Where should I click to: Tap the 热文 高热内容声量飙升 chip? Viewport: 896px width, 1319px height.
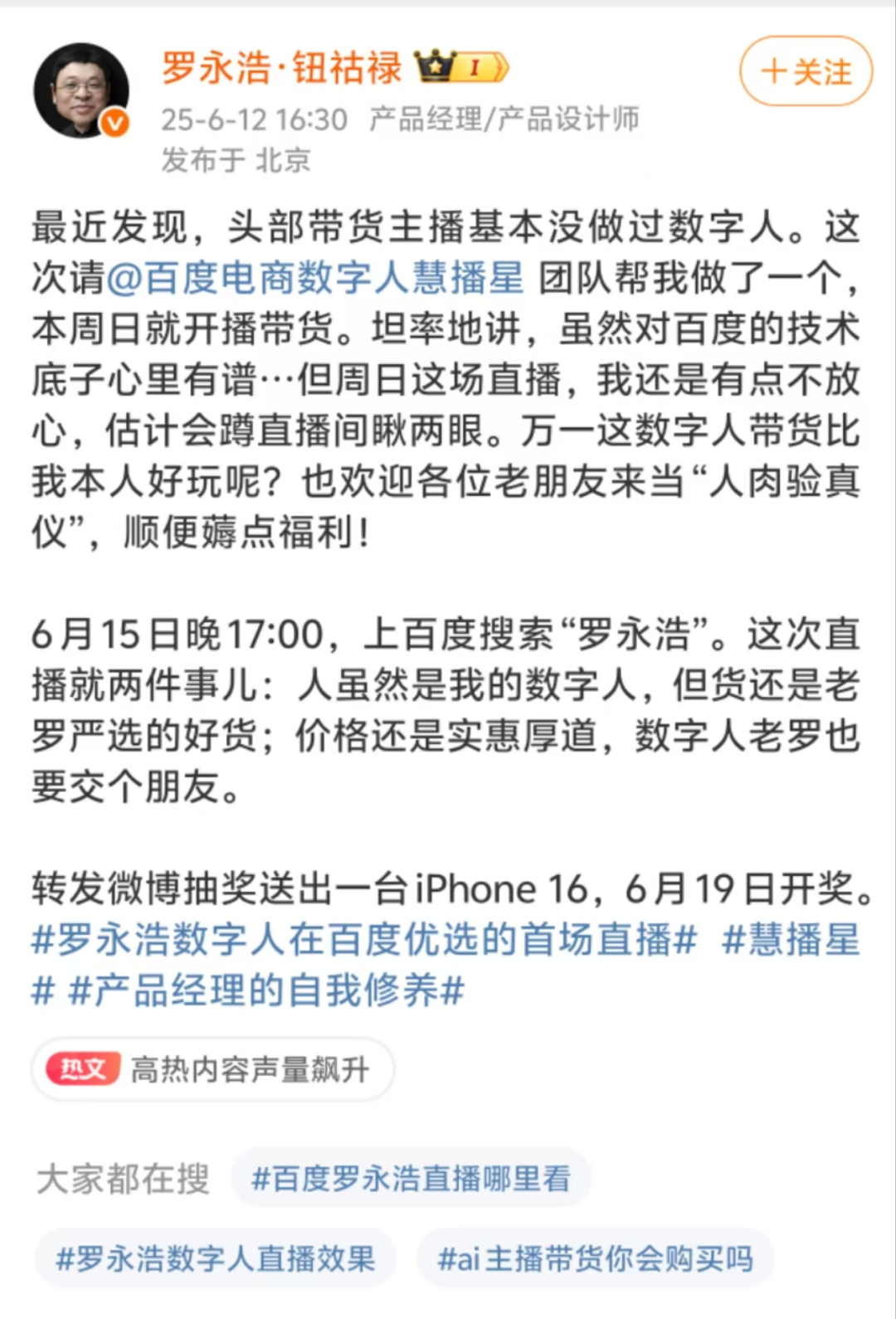click(212, 1069)
